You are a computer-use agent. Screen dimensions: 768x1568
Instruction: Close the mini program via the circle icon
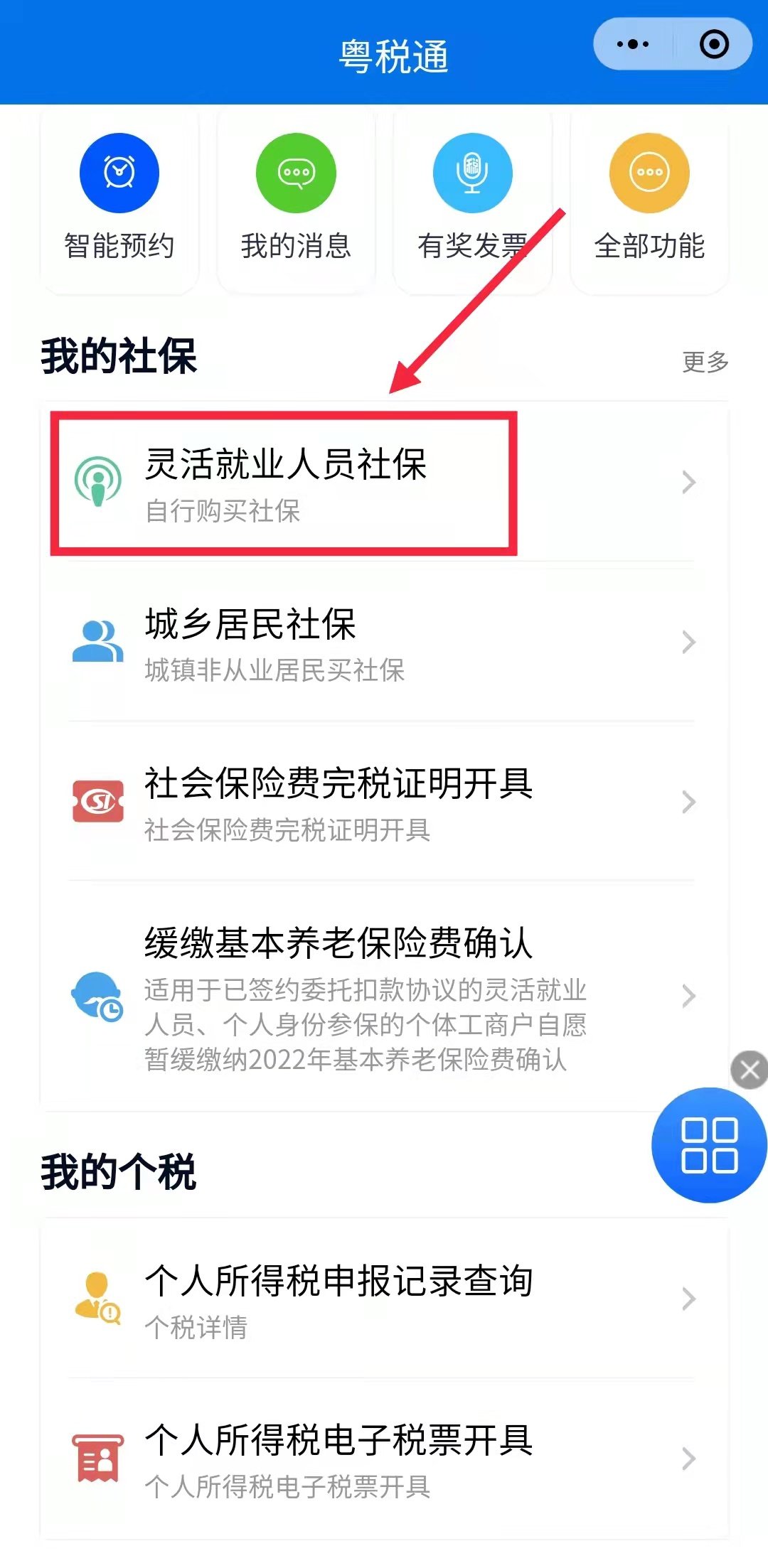pos(714,44)
